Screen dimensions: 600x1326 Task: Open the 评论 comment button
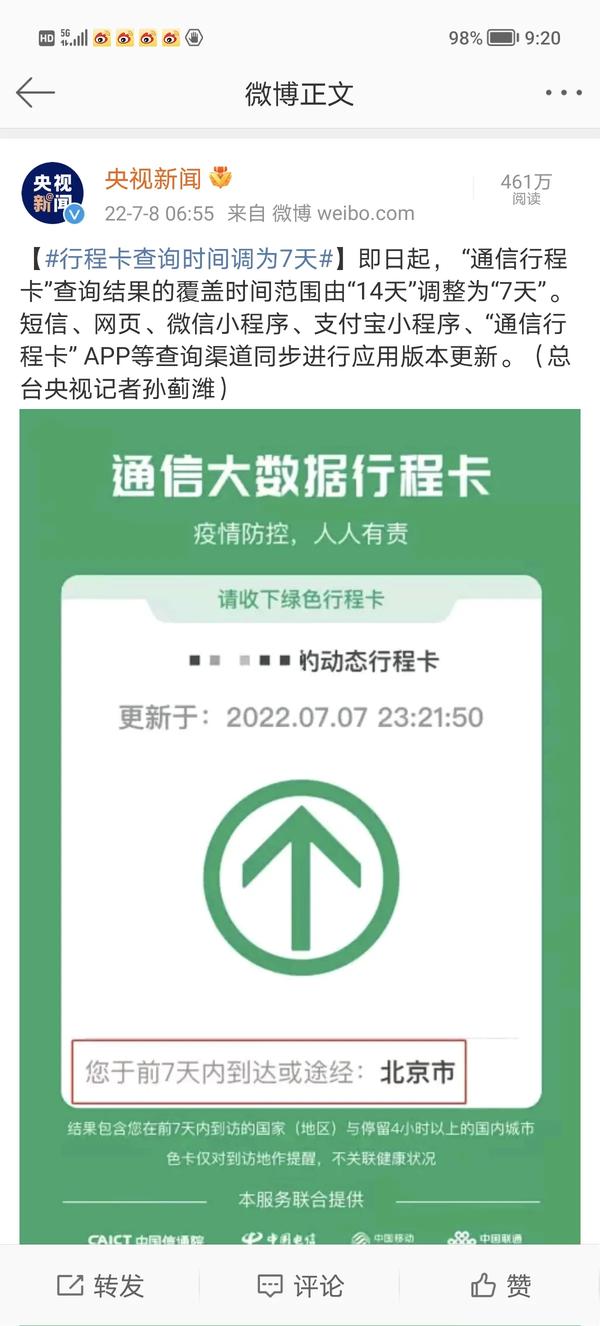pos(300,1285)
